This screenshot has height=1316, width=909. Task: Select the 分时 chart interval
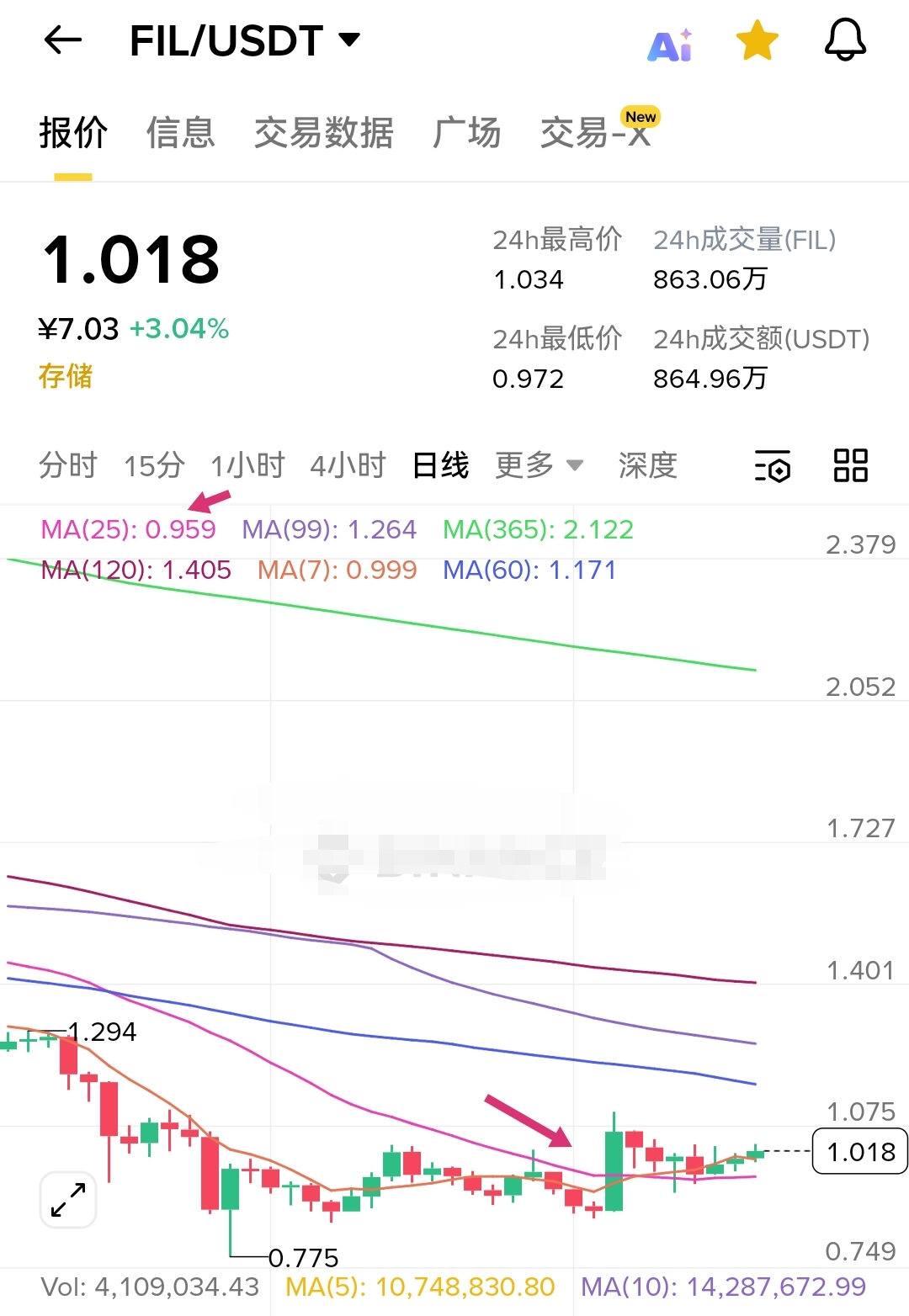tap(67, 465)
